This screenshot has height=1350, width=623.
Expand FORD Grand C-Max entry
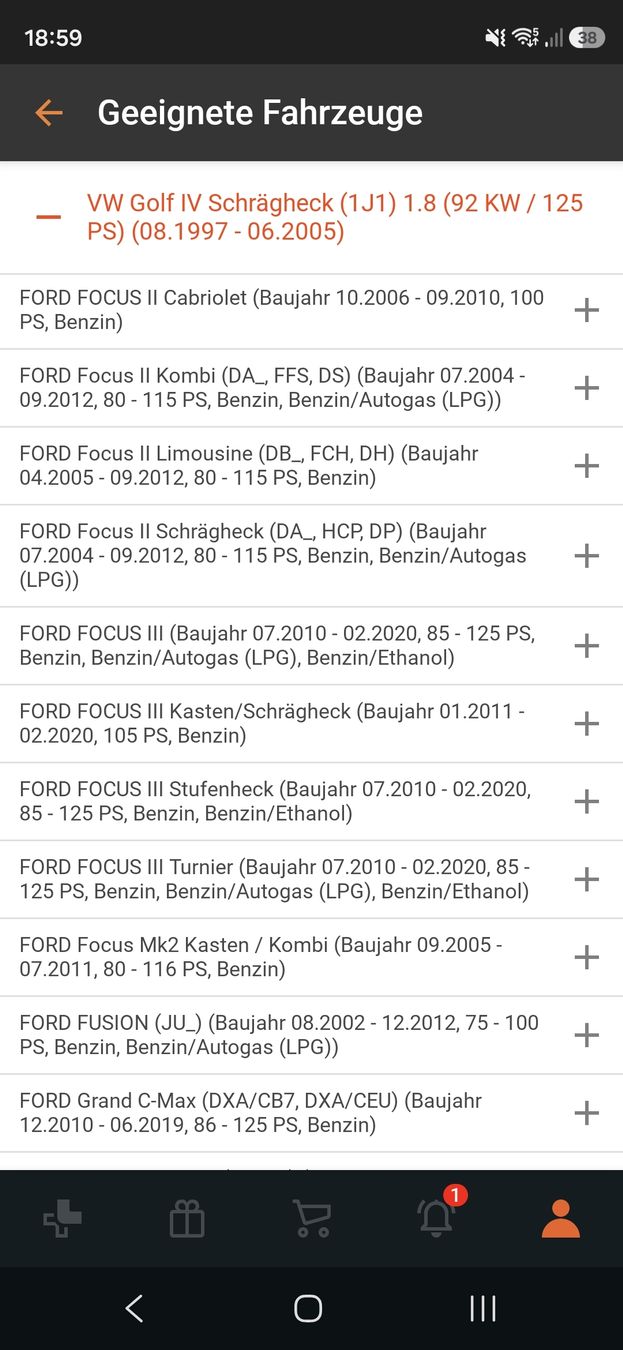pos(587,1114)
